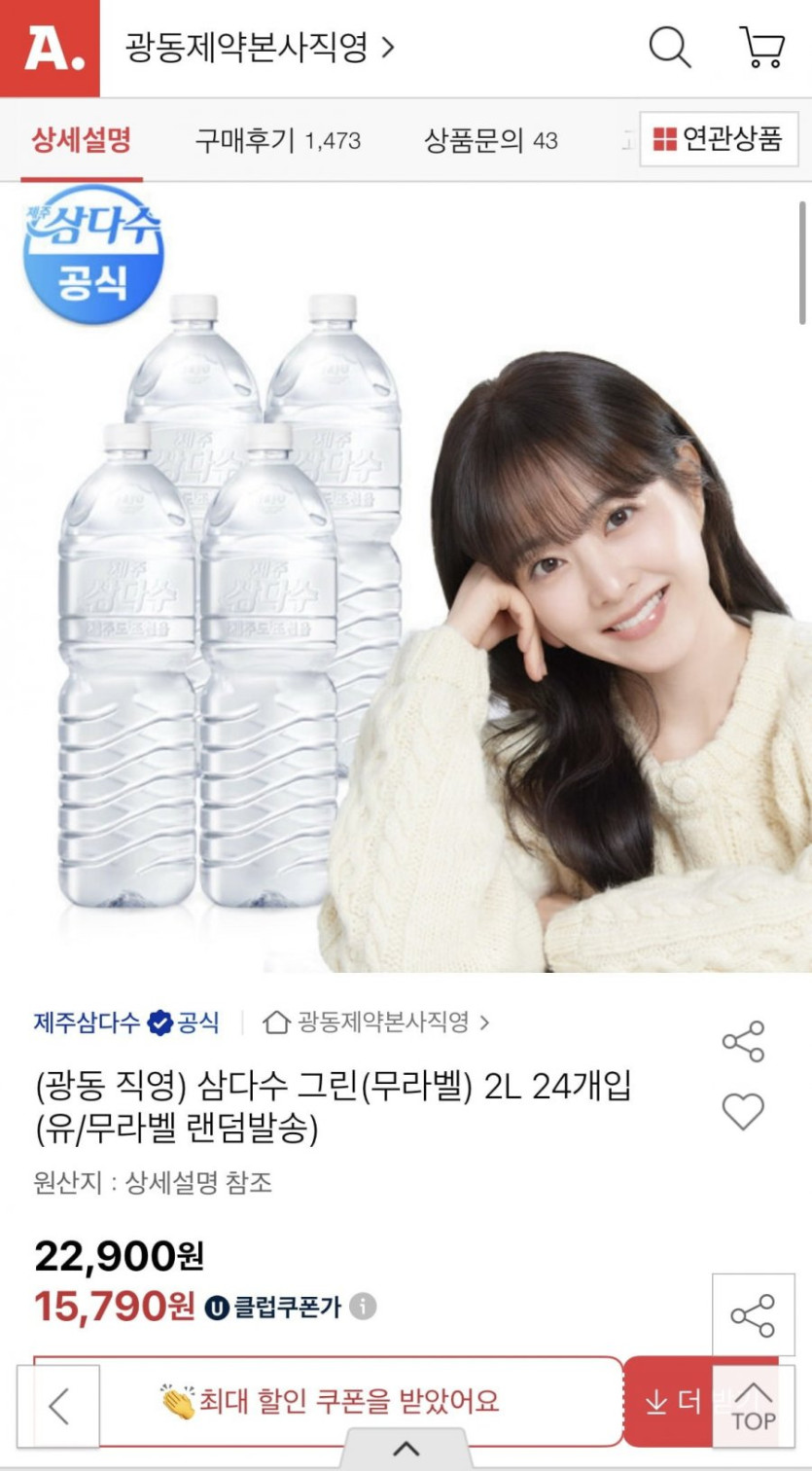Viewport: 812px width, 1471px height.
Task: Open the search magnifier icon
Action: click(x=670, y=47)
